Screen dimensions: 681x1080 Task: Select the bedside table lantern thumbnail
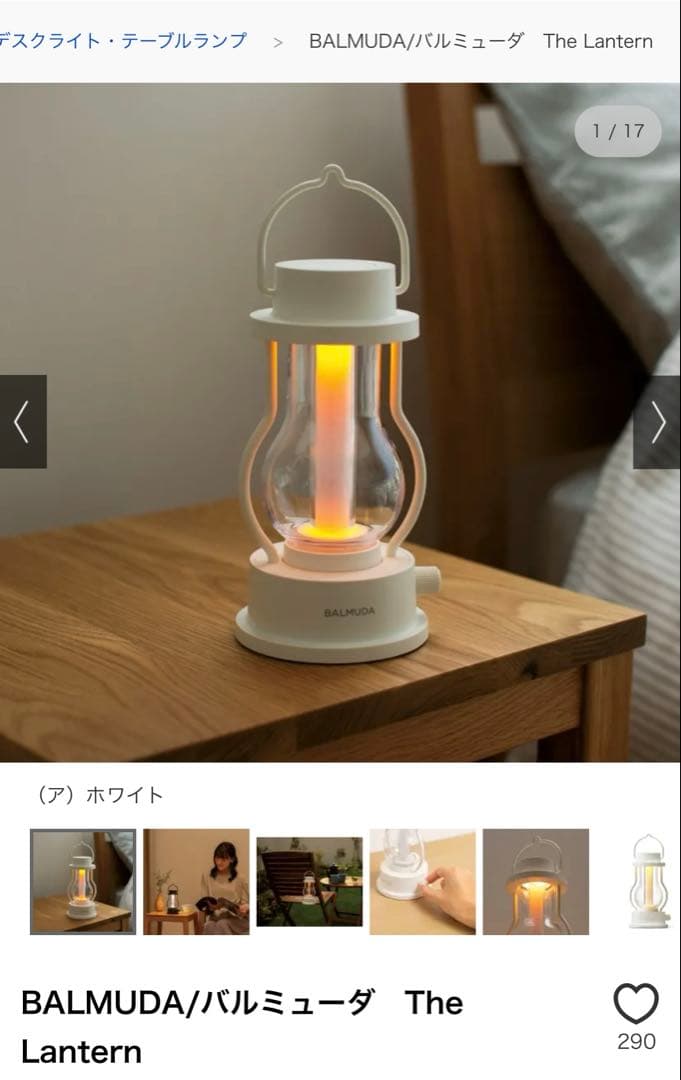[83, 881]
